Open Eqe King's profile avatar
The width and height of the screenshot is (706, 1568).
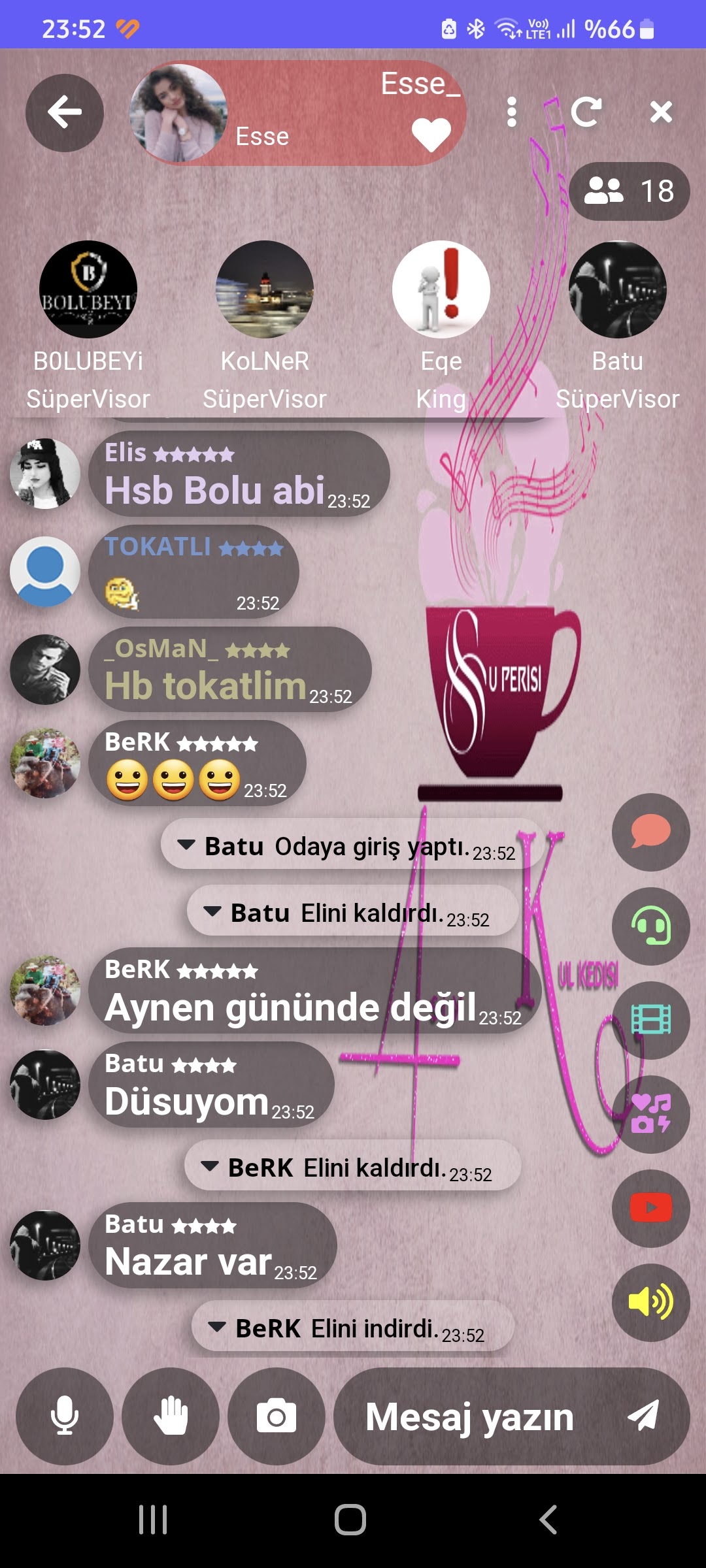(x=441, y=289)
